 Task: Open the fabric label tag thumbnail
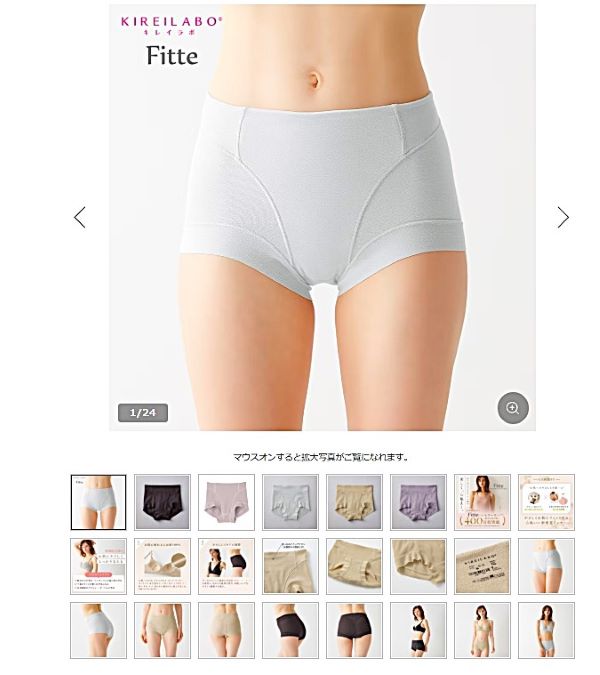[482, 566]
